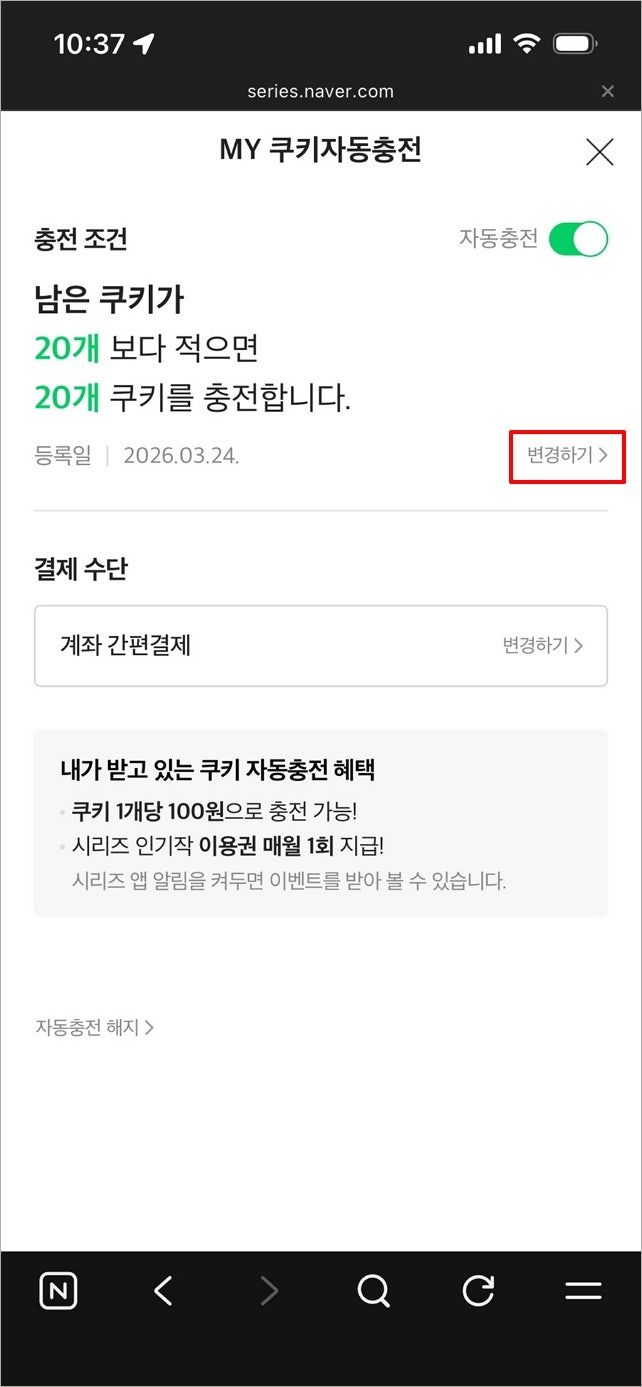Close the MY 쿠키자동충전 page
This screenshot has width=642, height=1387.
(599, 152)
